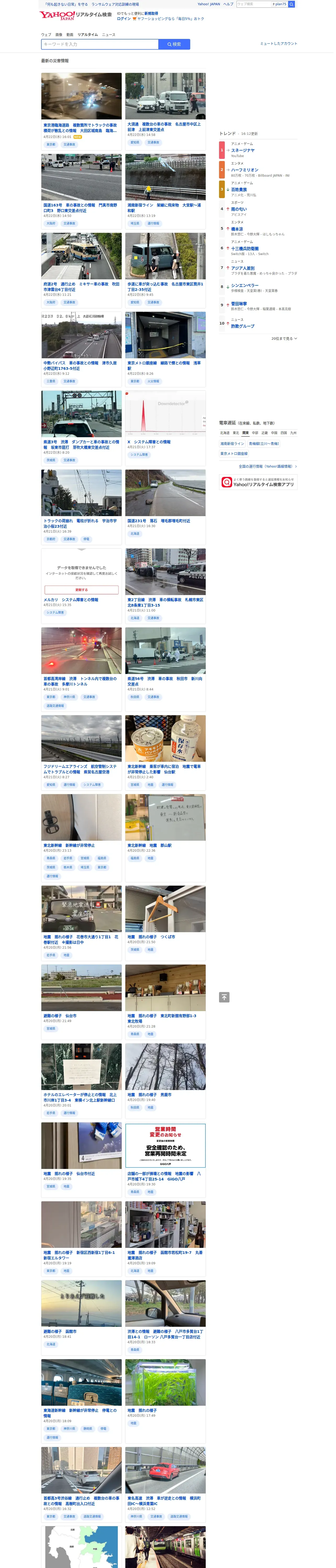Tap the blue 検索 search button
The width and height of the screenshot is (336, 1568).
click(174, 44)
